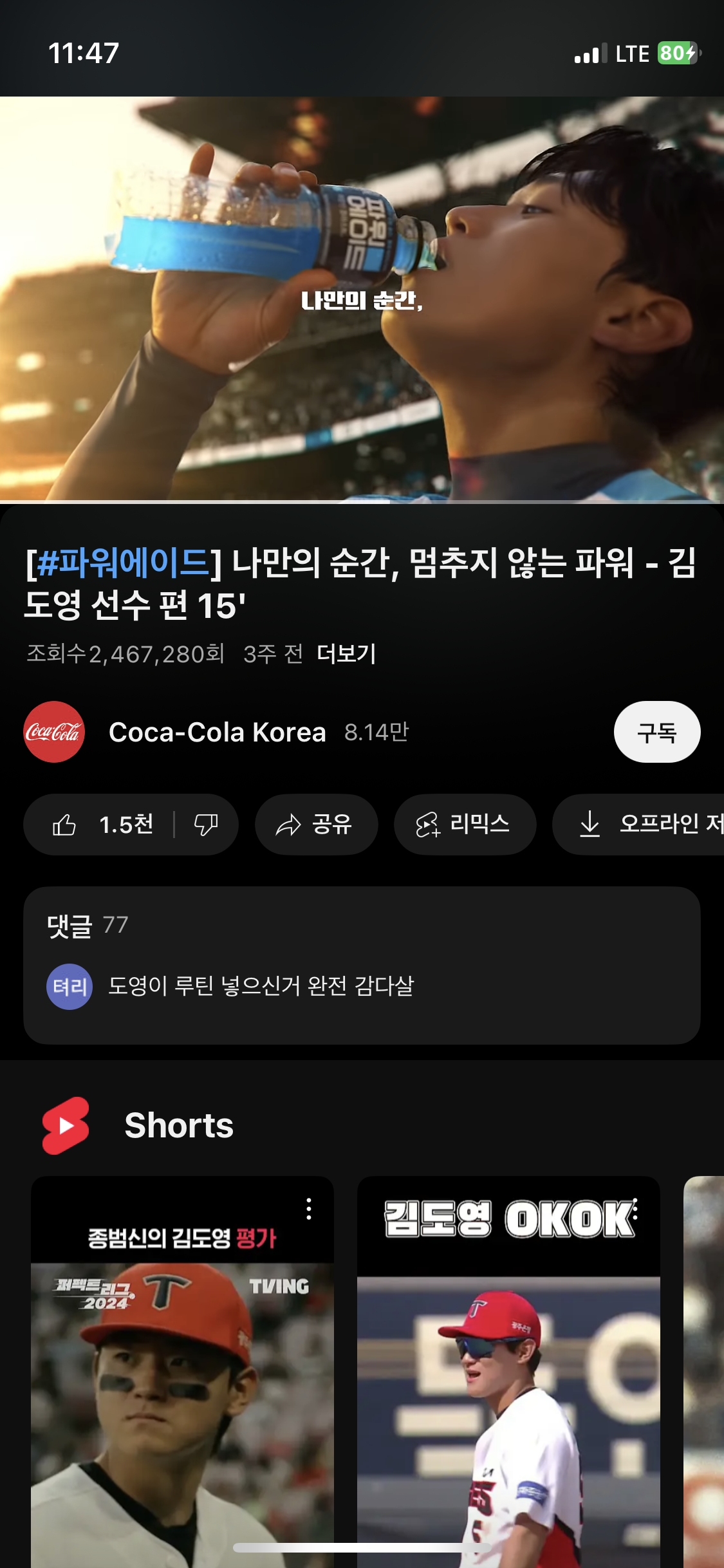Dislike the video with thumbs down
The height and width of the screenshot is (1568, 724).
pos(206,825)
